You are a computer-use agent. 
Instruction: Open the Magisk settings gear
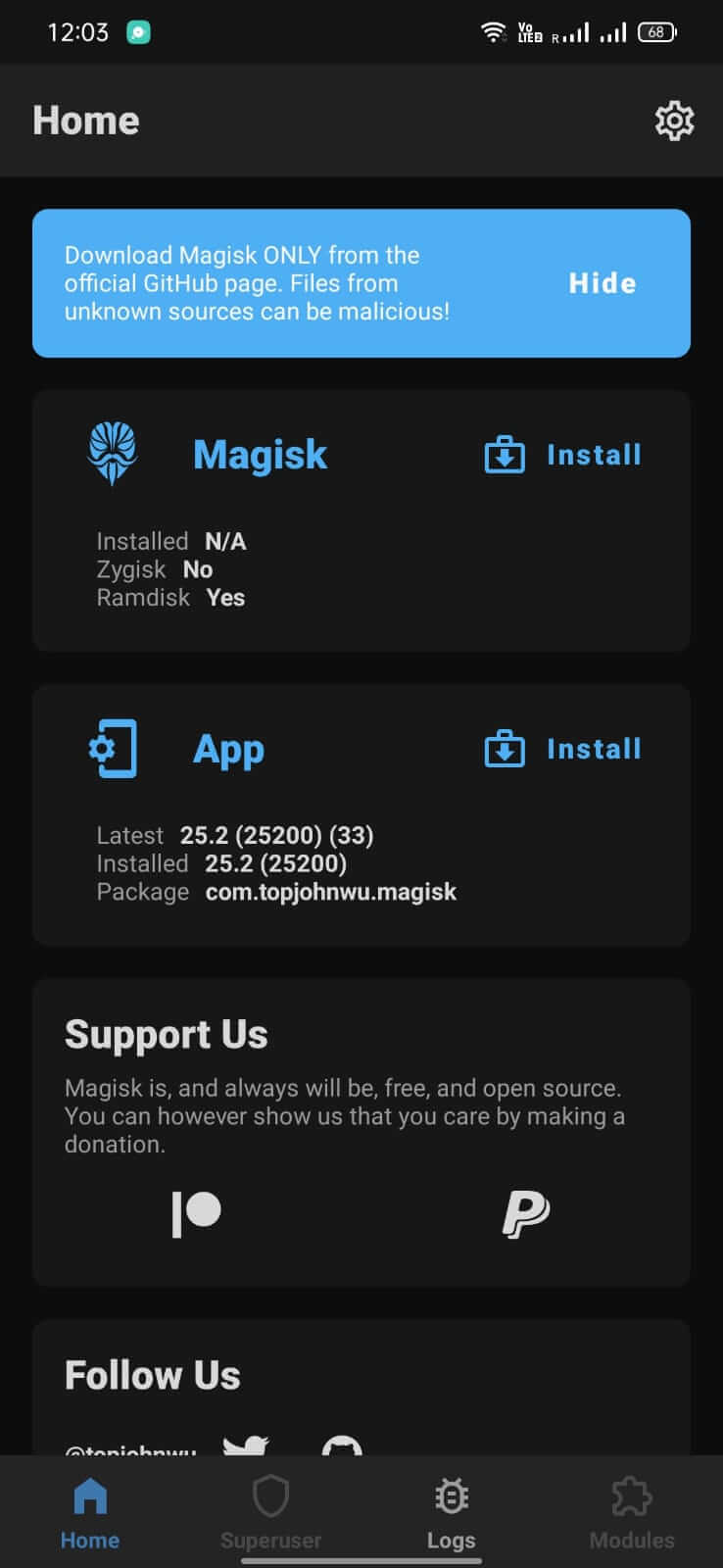[674, 121]
